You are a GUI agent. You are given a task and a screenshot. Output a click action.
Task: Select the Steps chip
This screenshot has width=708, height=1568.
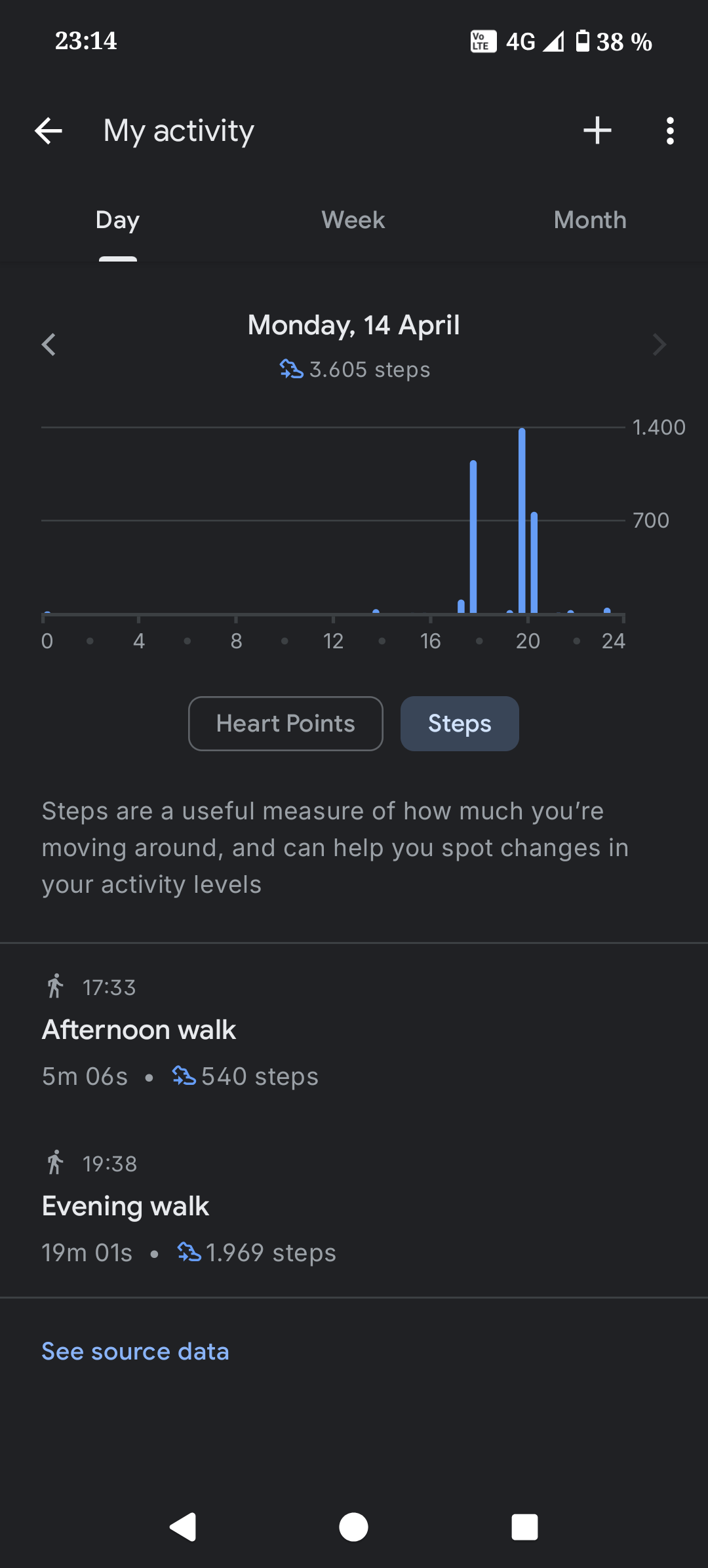click(x=460, y=724)
